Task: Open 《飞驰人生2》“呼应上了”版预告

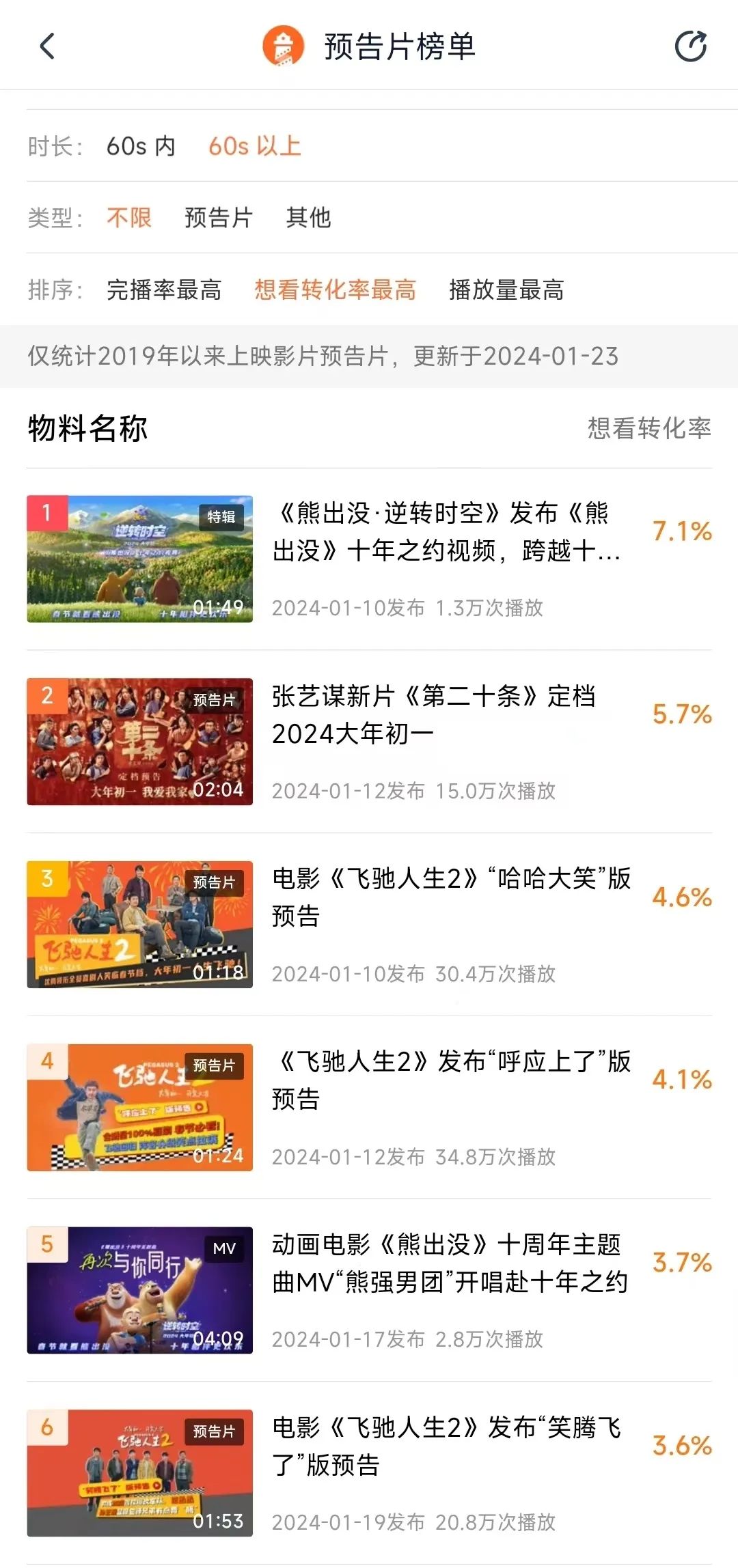Action: tap(451, 1080)
